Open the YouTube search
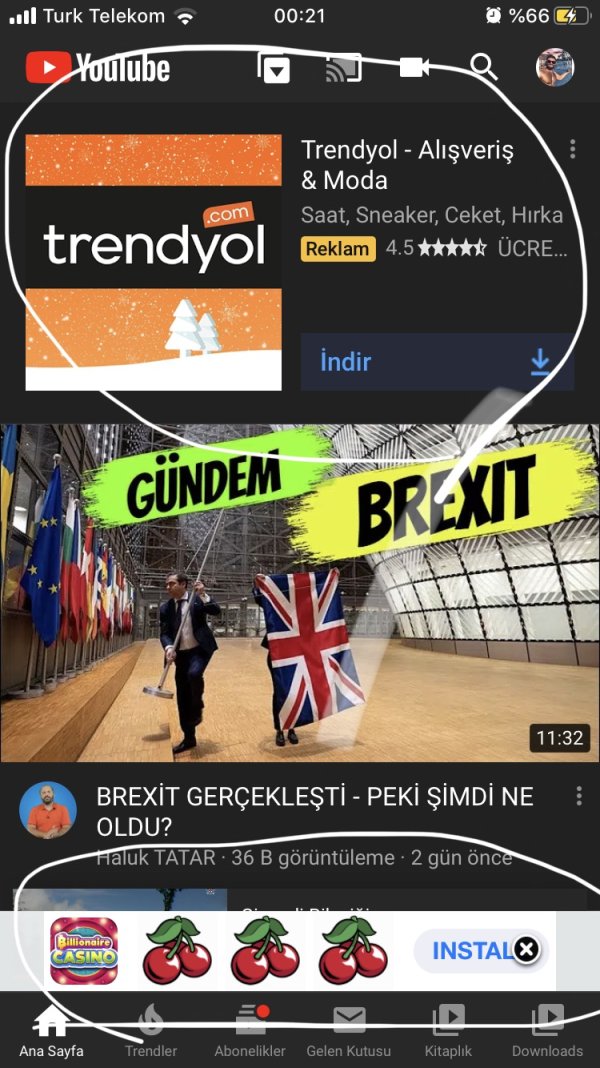 pyautogui.click(x=484, y=67)
